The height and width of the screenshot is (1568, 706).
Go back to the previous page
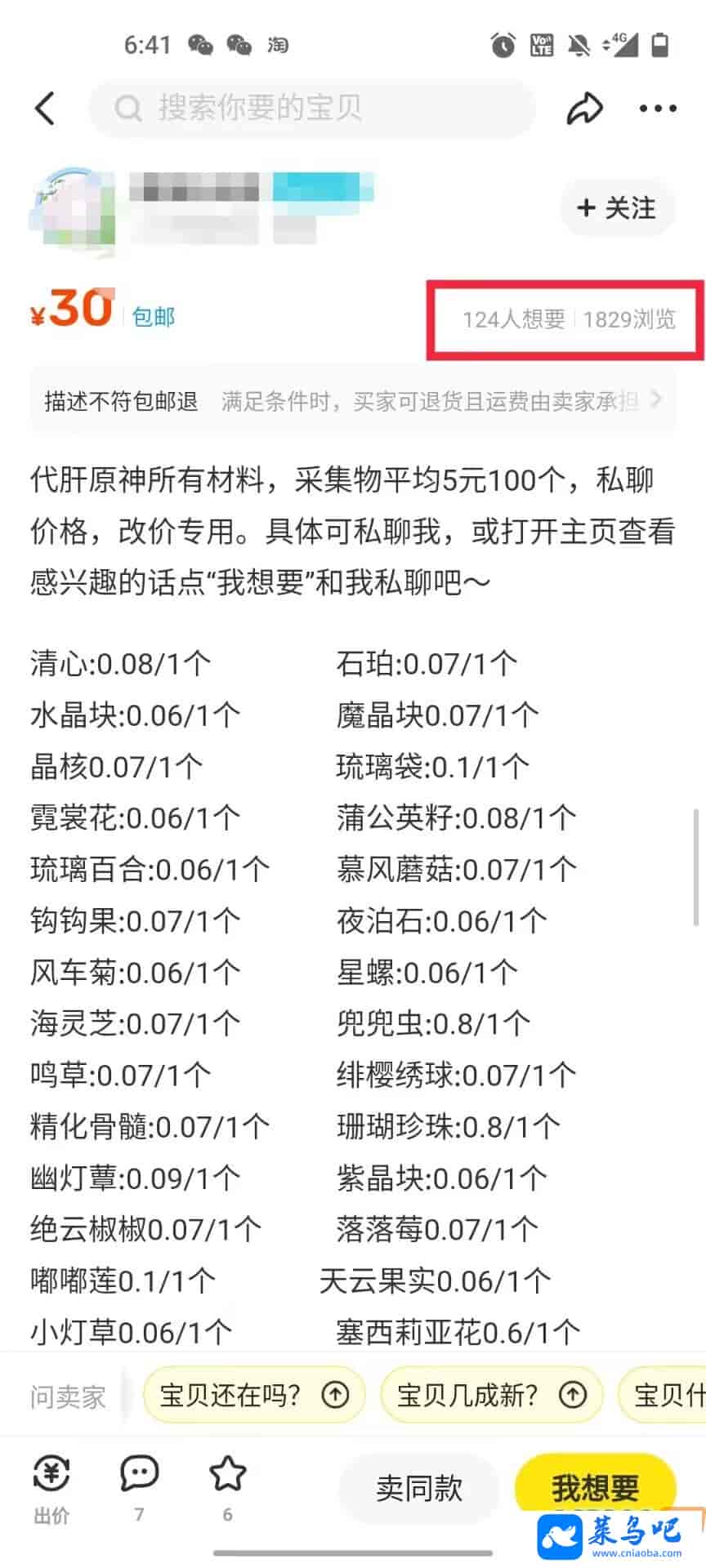tap(46, 108)
